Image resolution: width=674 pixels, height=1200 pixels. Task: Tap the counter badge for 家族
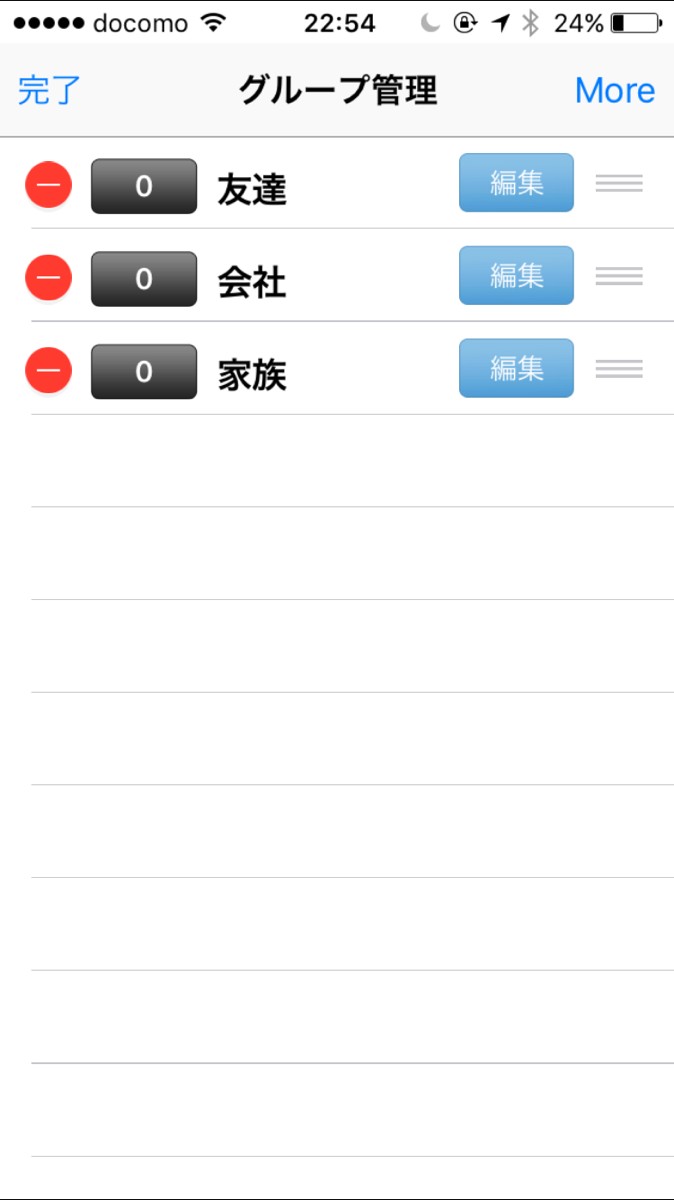[144, 372]
